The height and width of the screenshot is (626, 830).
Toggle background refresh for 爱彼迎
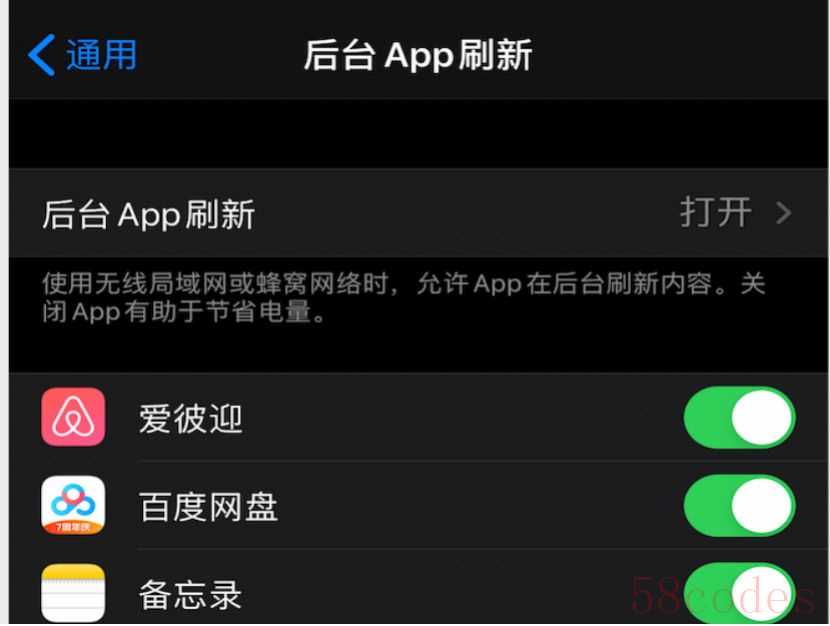[x=739, y=418]
